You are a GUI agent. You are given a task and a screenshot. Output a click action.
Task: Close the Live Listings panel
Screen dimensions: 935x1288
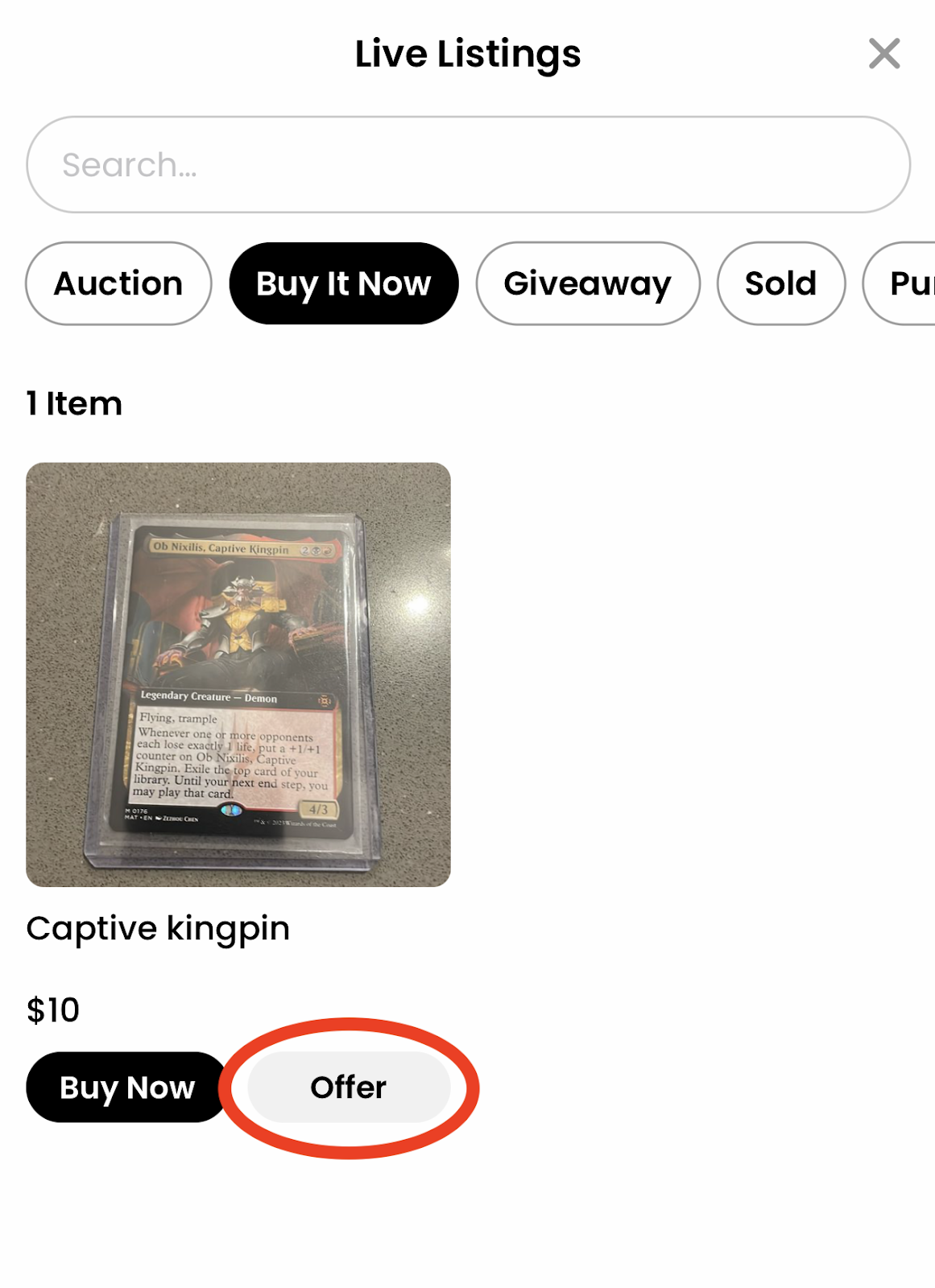(883, 54)
